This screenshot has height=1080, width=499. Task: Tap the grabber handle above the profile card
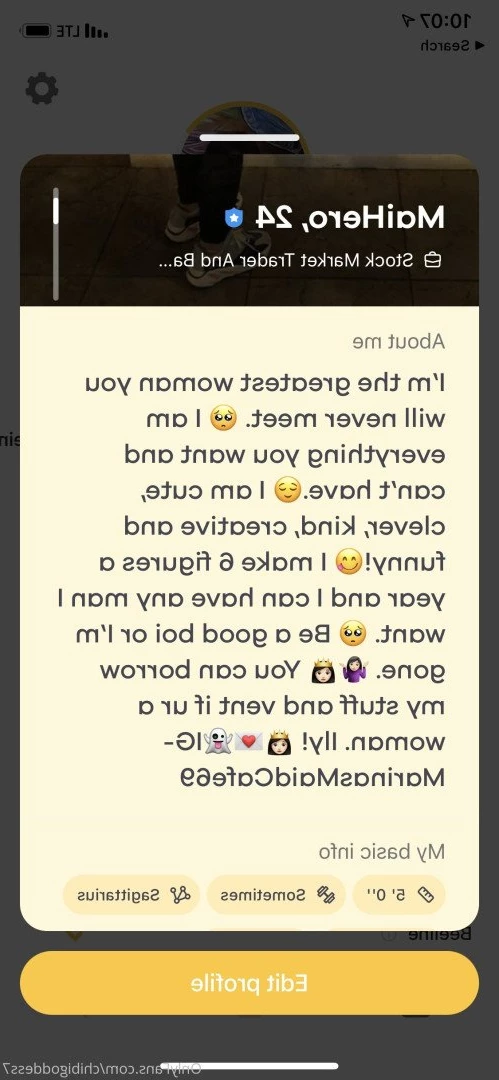tap(250, 137)
